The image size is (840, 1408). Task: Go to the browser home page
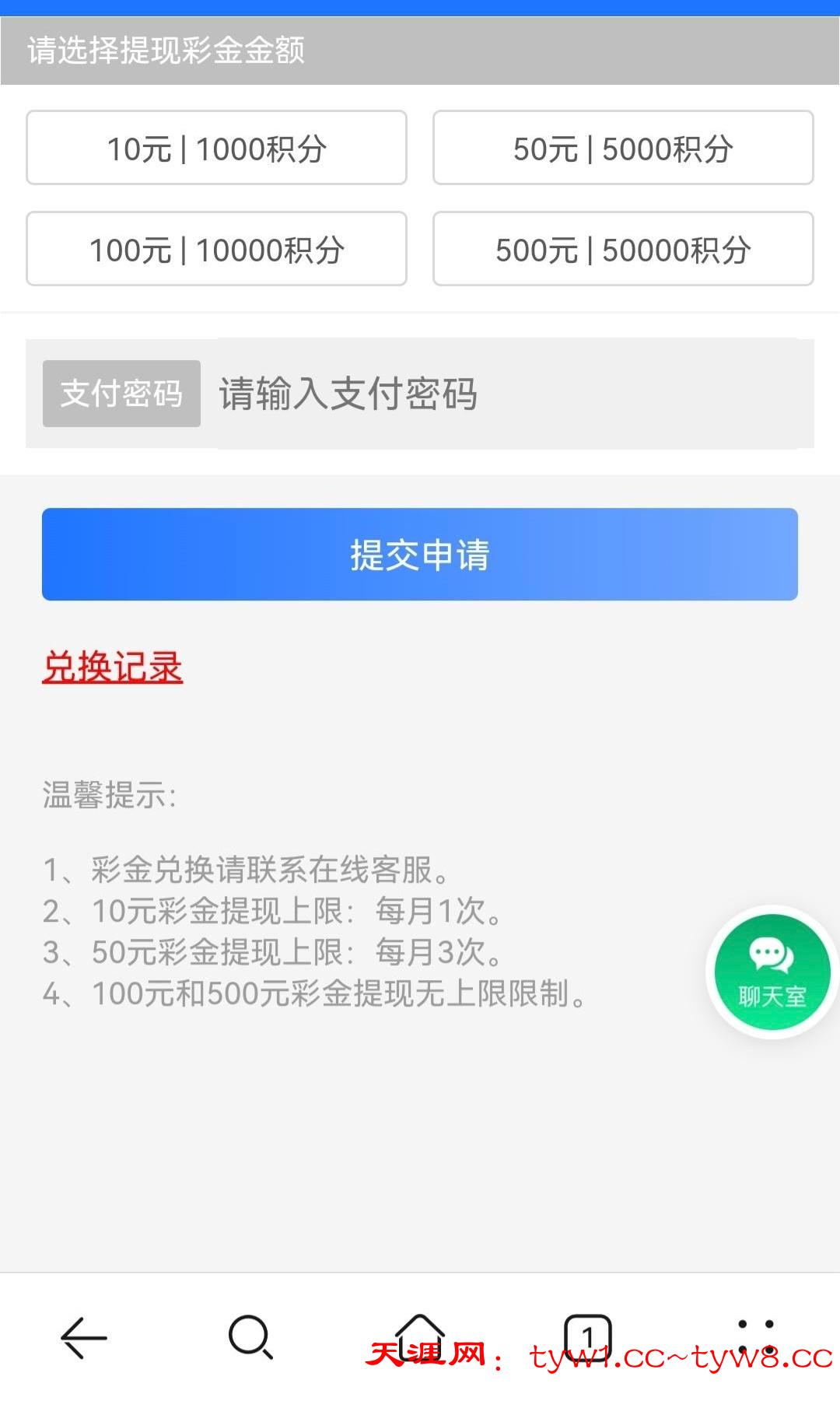(x=419, y=1336)
